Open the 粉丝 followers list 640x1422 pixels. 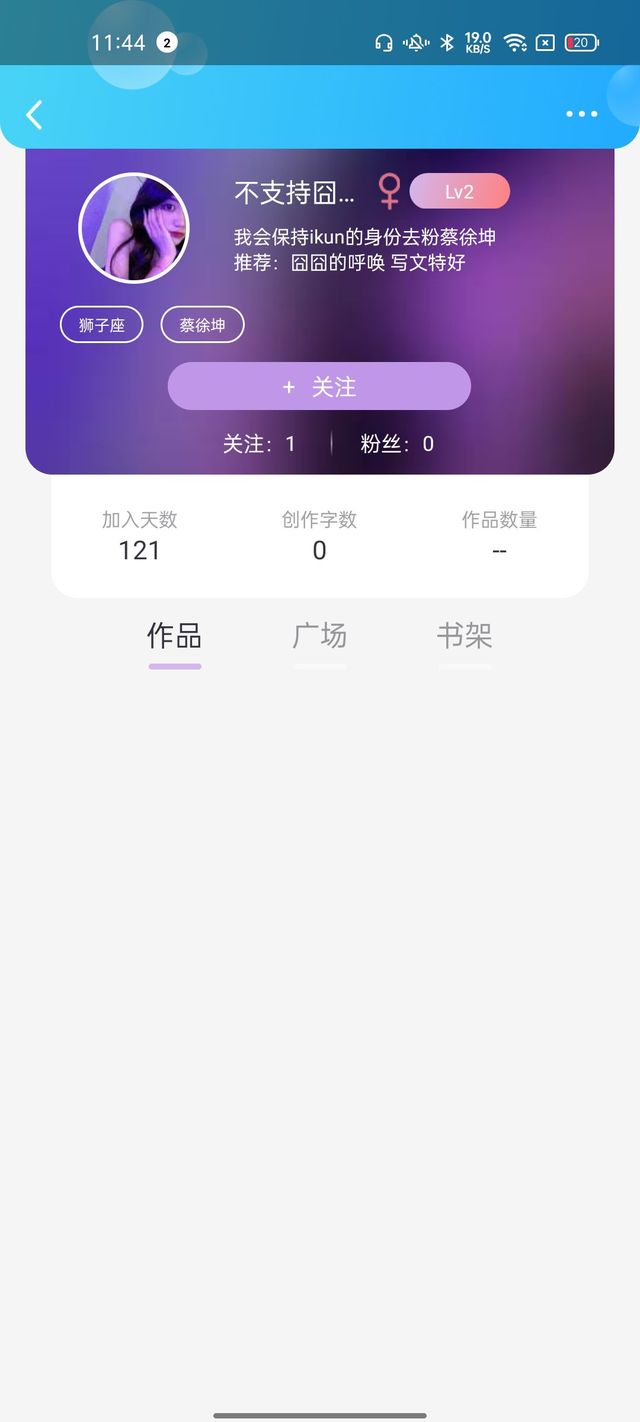(x=397, y=444)
